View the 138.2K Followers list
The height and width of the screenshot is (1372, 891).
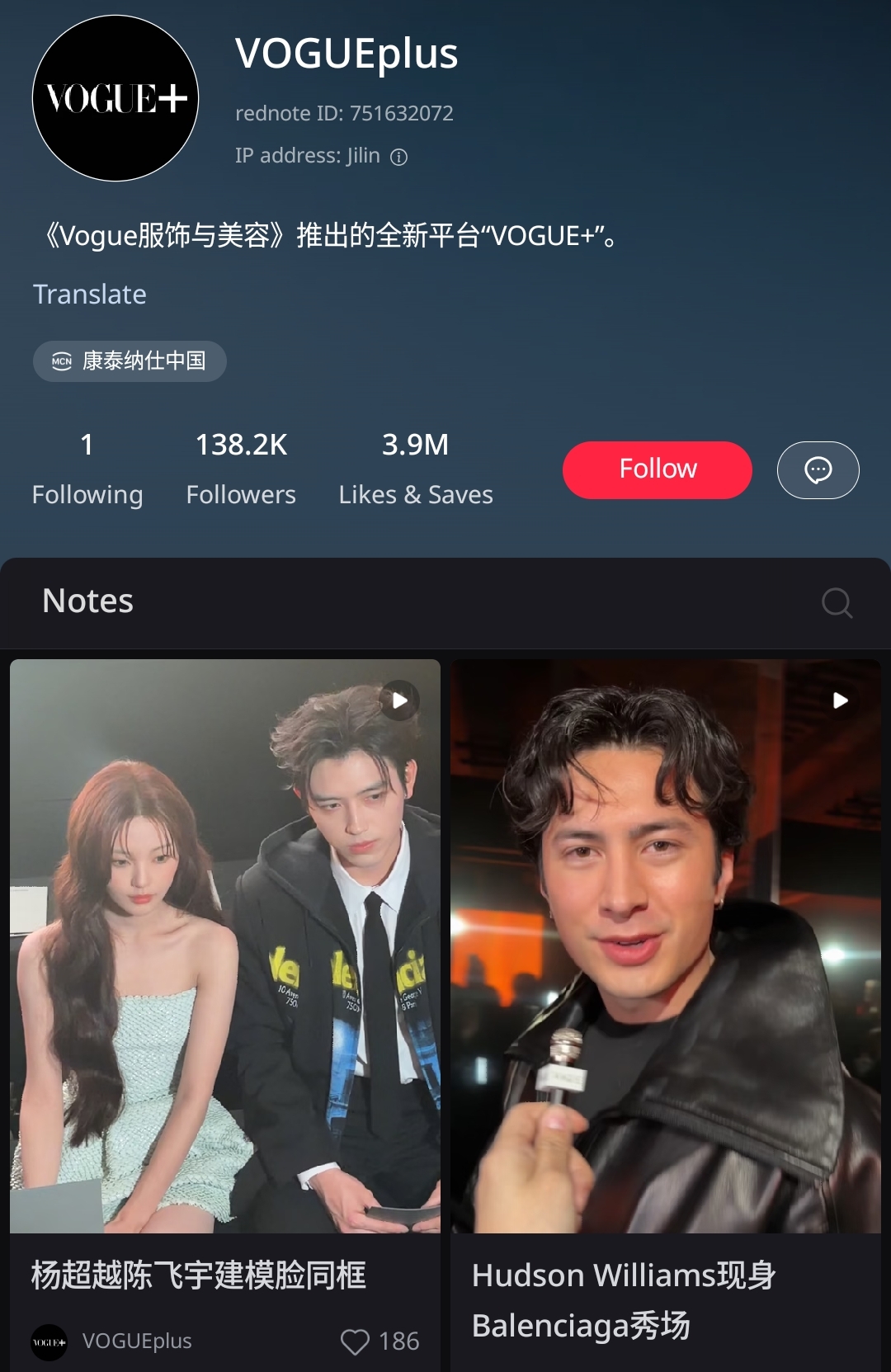point(241,469)
